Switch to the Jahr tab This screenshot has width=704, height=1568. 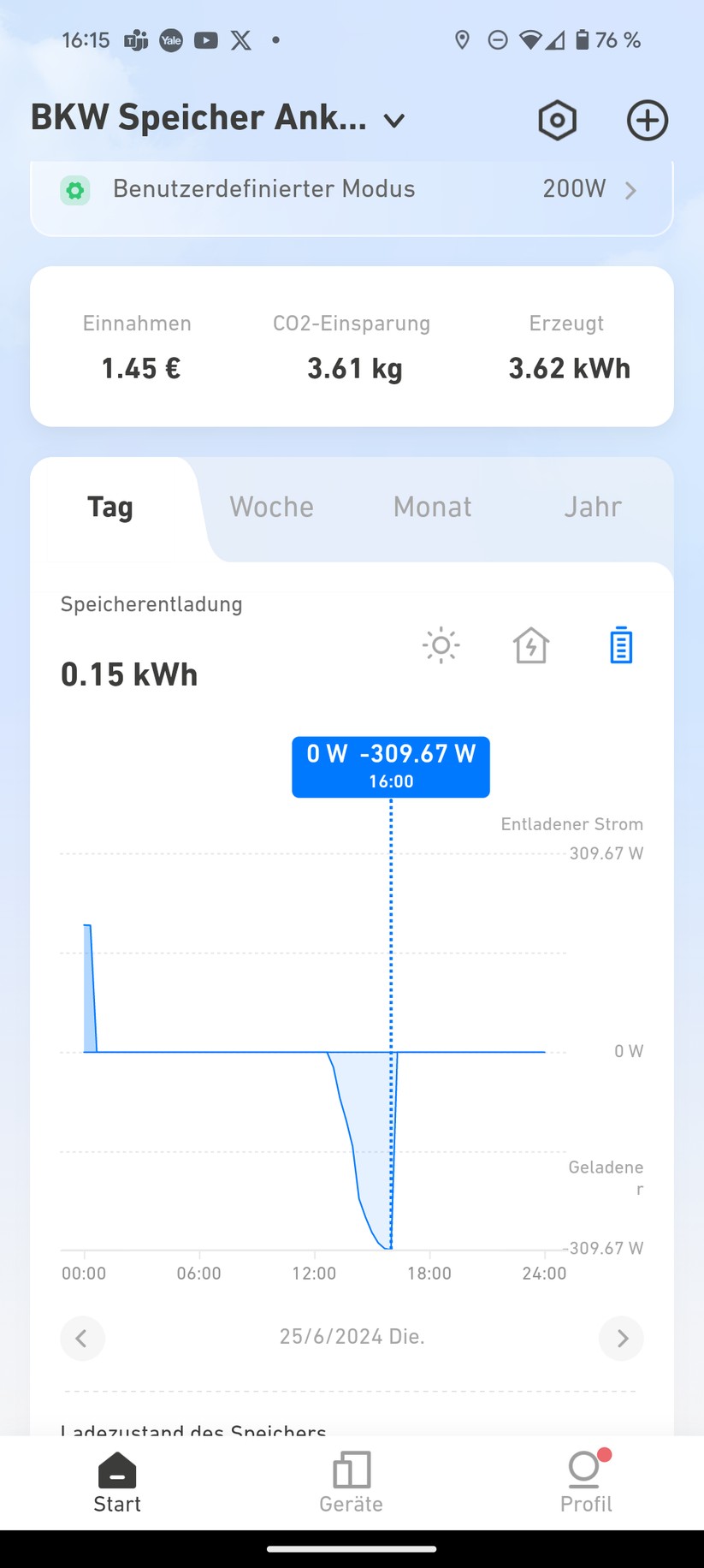[x=592, y=507]
